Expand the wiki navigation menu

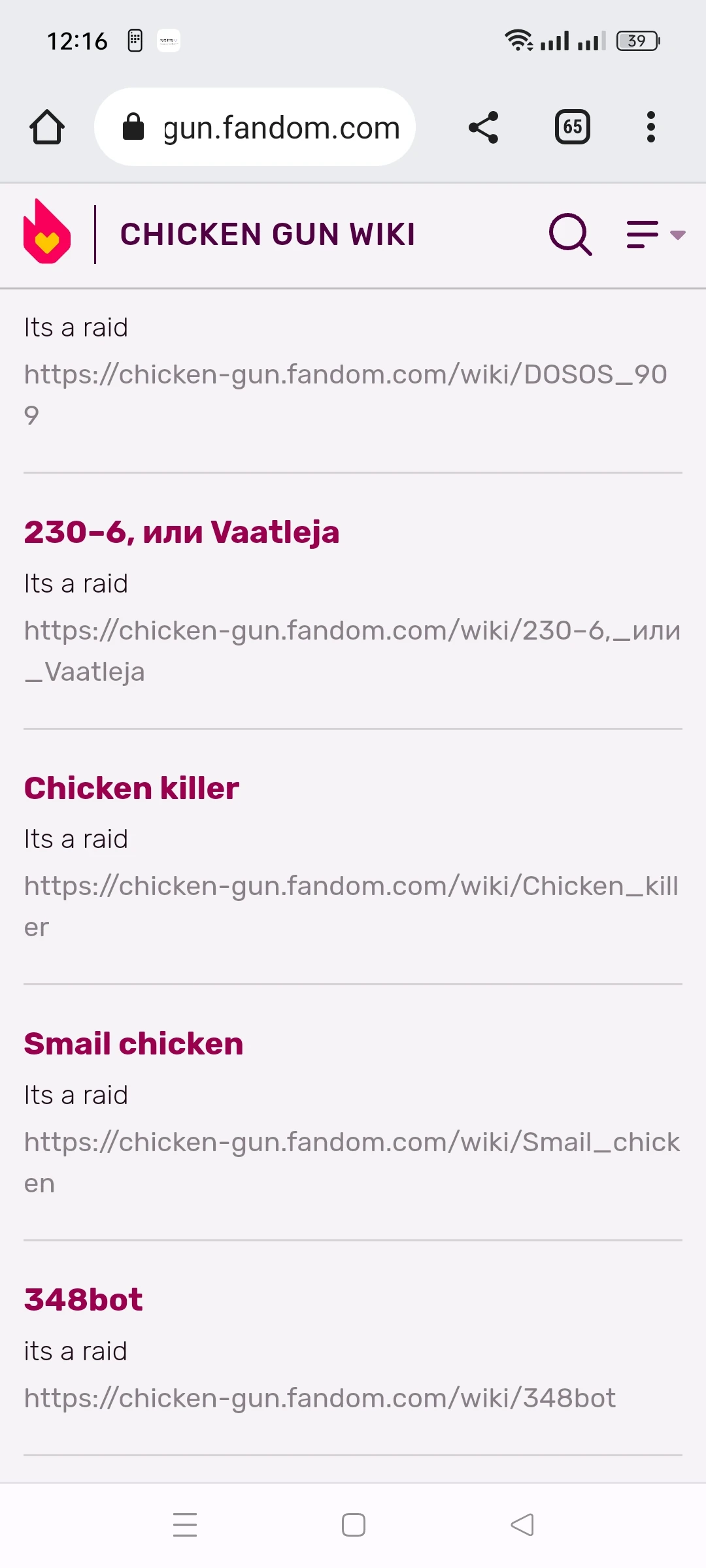pos(655,235)
